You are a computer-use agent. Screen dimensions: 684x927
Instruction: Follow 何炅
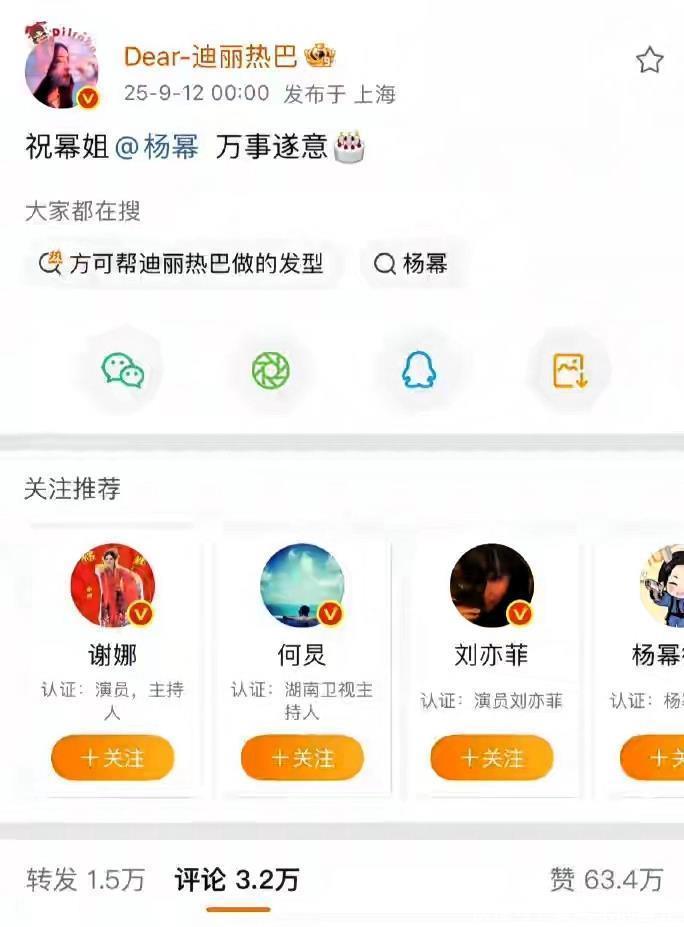[302, 758]
